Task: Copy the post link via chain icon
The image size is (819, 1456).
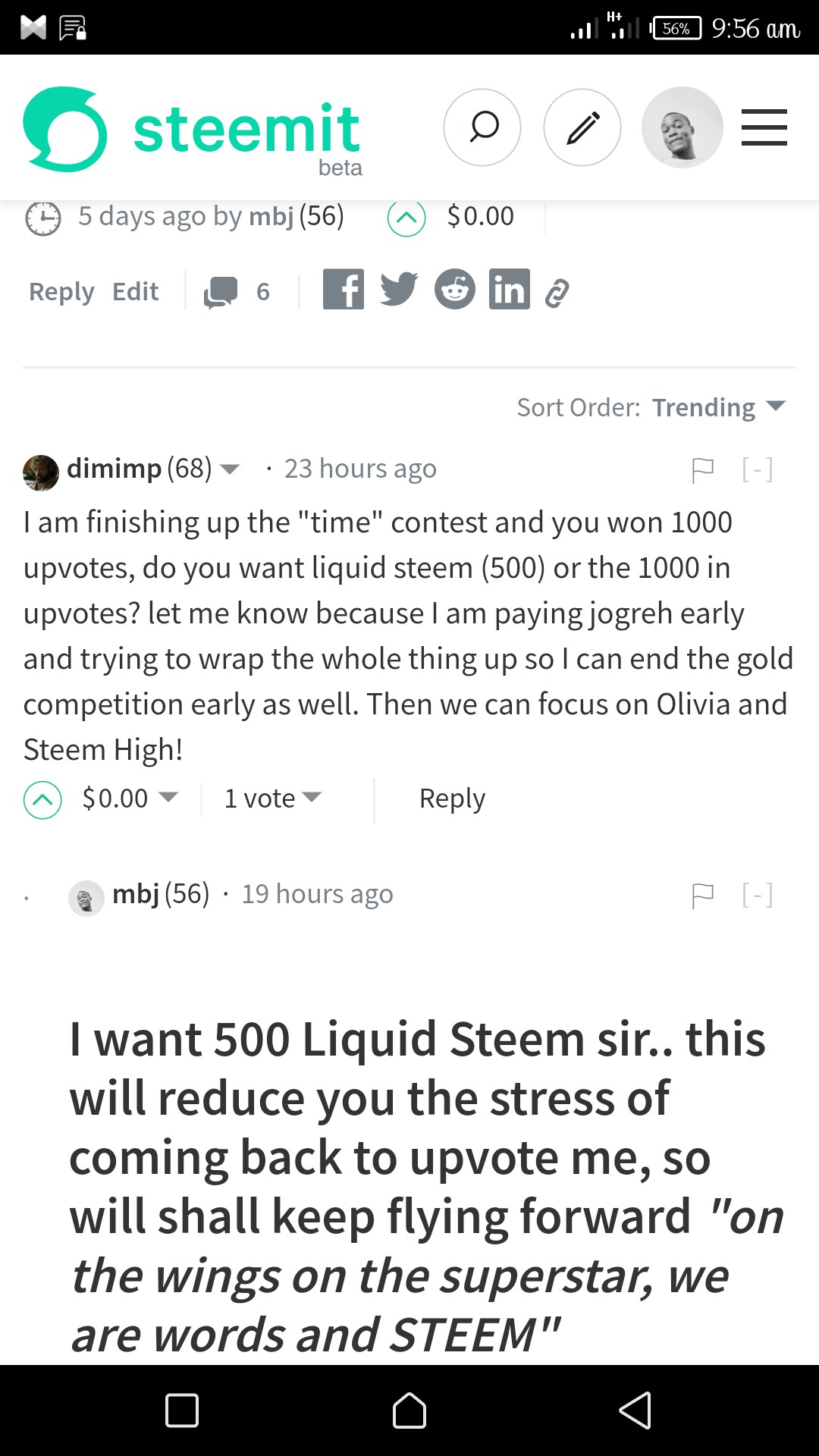Action: [557, 293]
